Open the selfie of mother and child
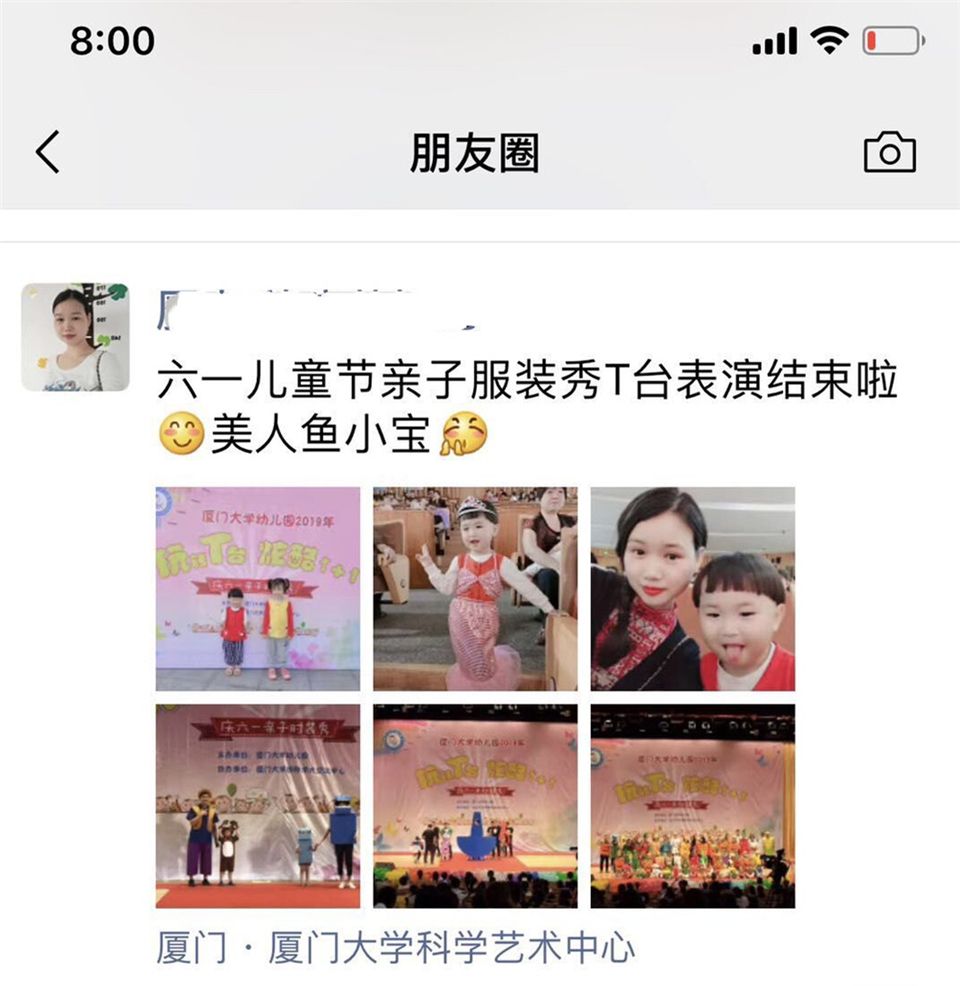This screenshot has height=986, width=960. coord(692,589)
